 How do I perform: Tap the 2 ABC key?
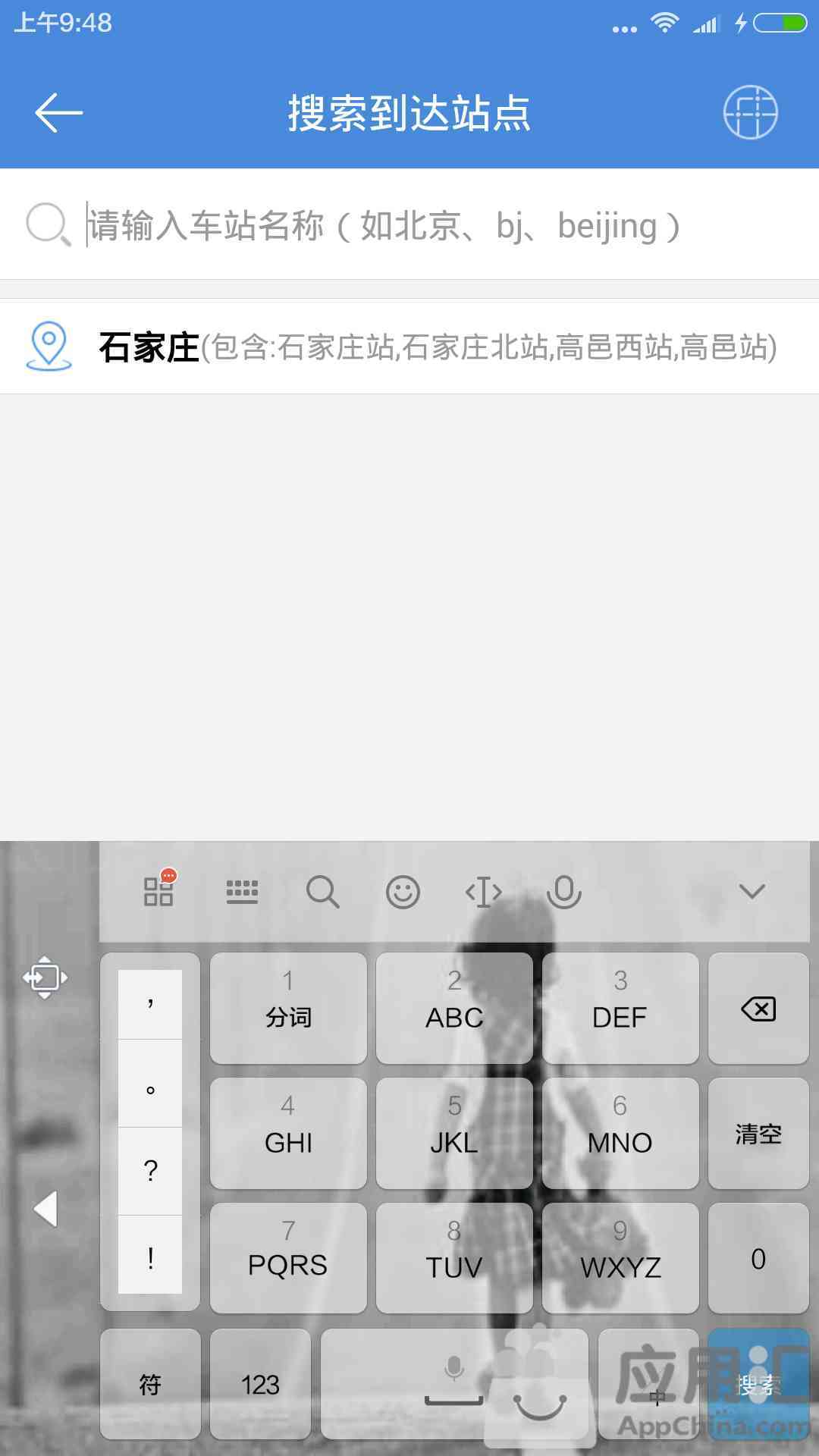(x=454, y=1009)
